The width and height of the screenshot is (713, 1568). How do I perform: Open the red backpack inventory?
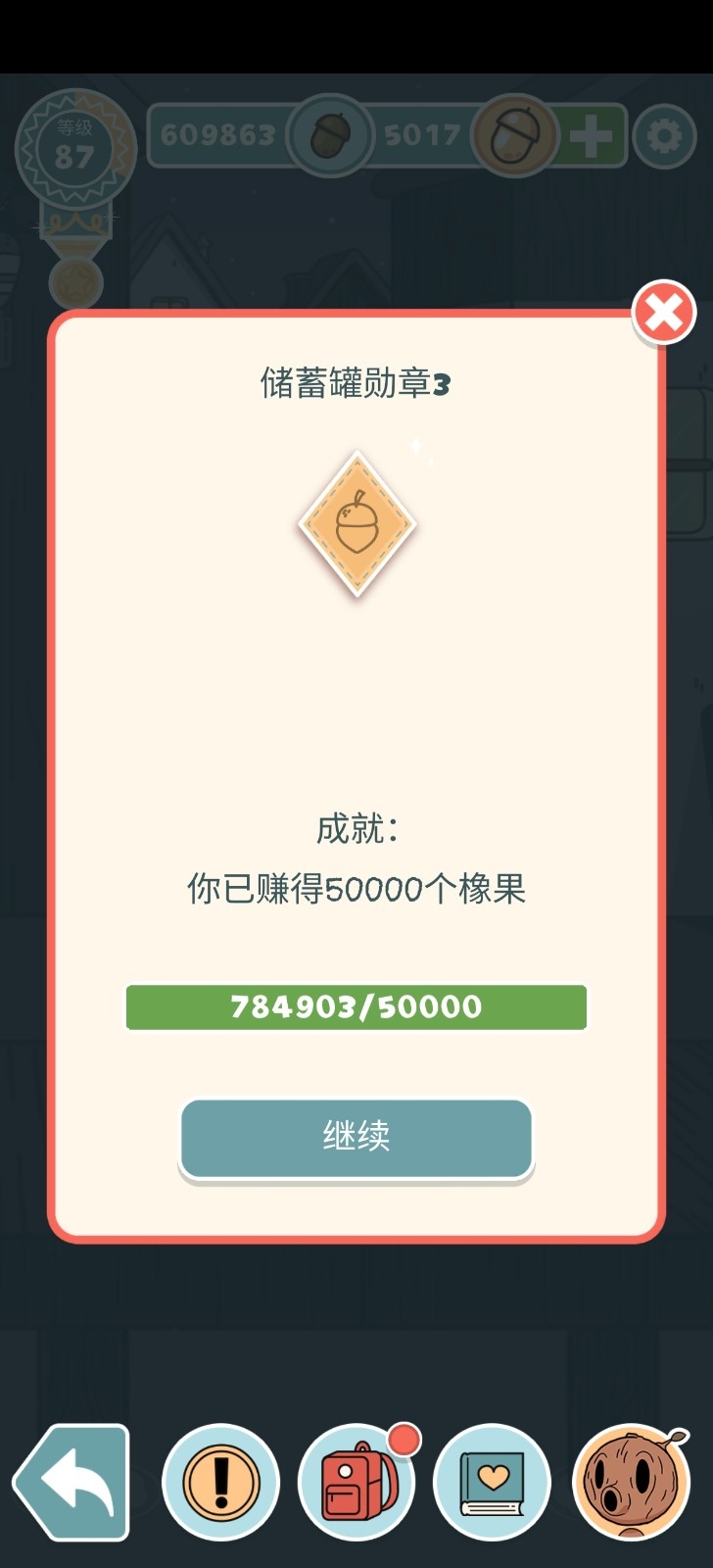[x=356, y=1482]
